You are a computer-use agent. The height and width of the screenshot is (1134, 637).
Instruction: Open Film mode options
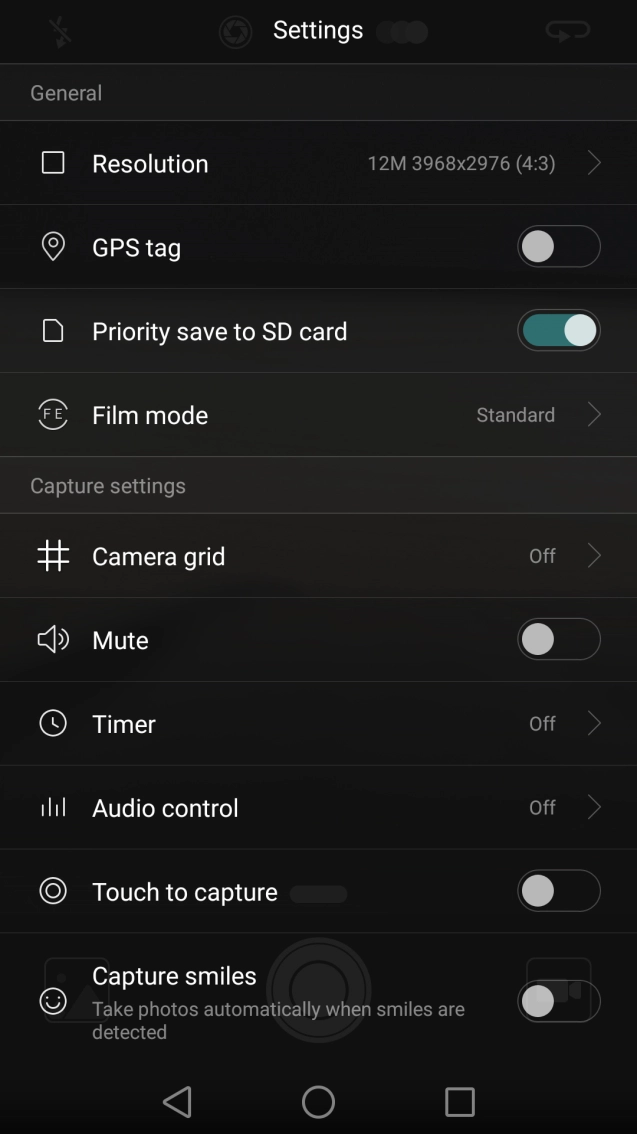coord(318,415)
